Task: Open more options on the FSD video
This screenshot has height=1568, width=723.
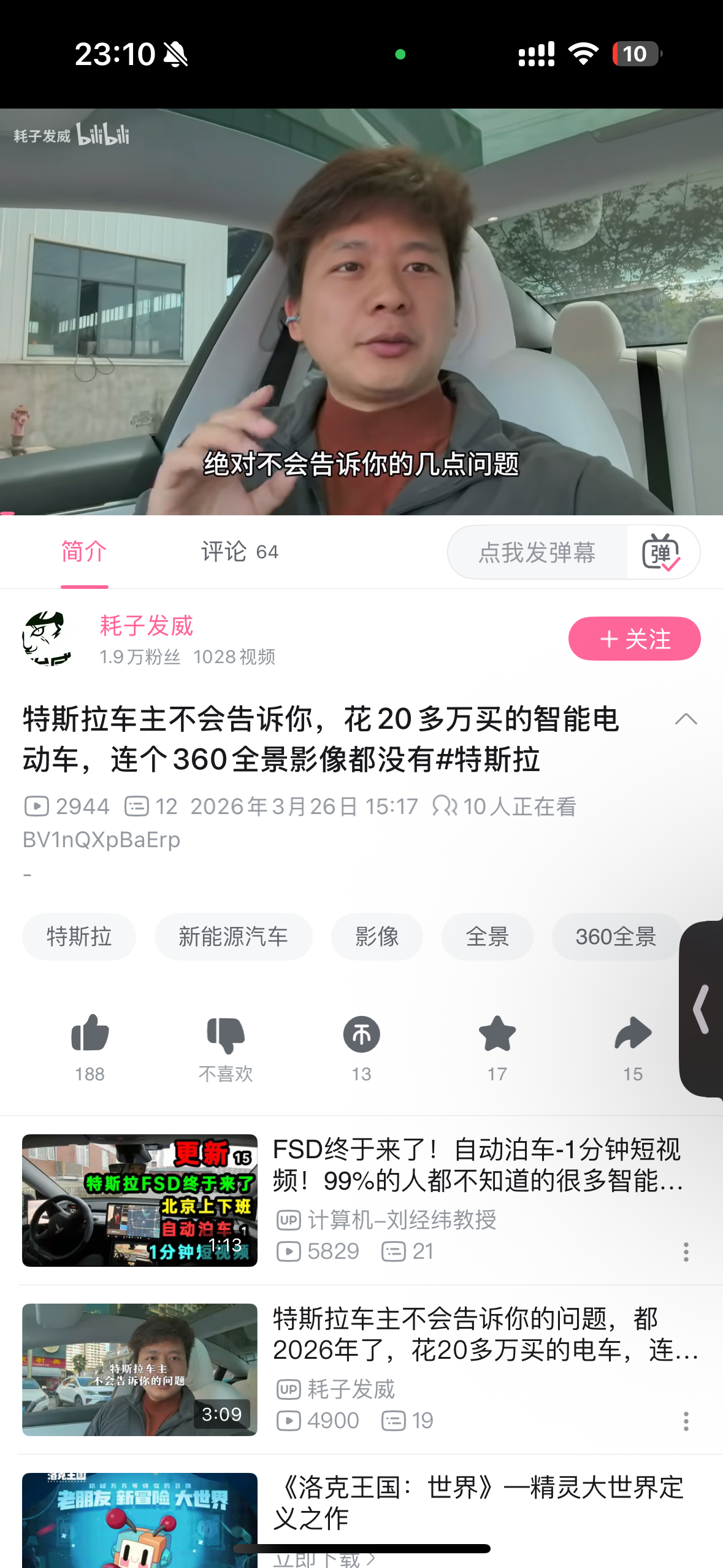Action: (685, 1251)
